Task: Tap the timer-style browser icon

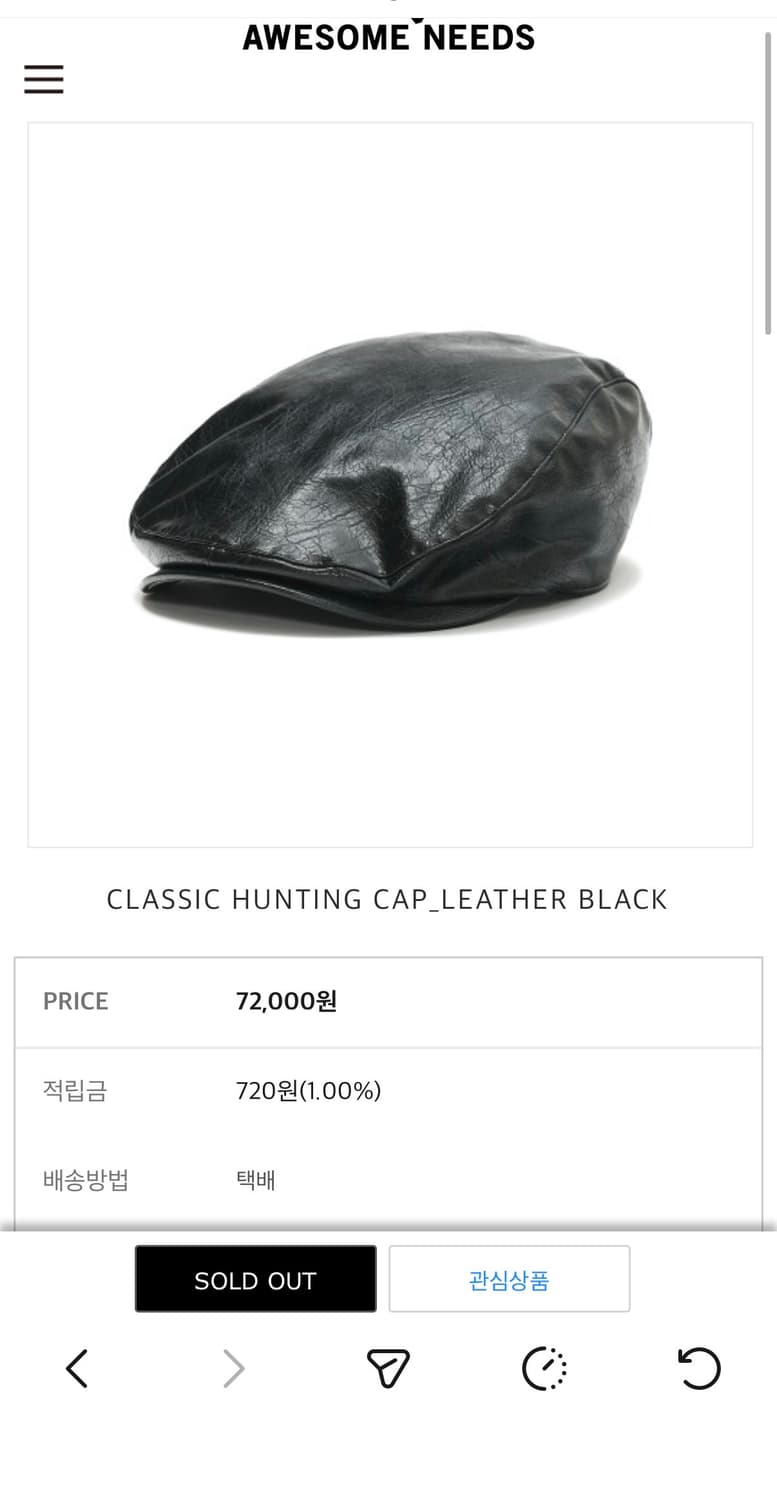Action: tap(543, 1369)
